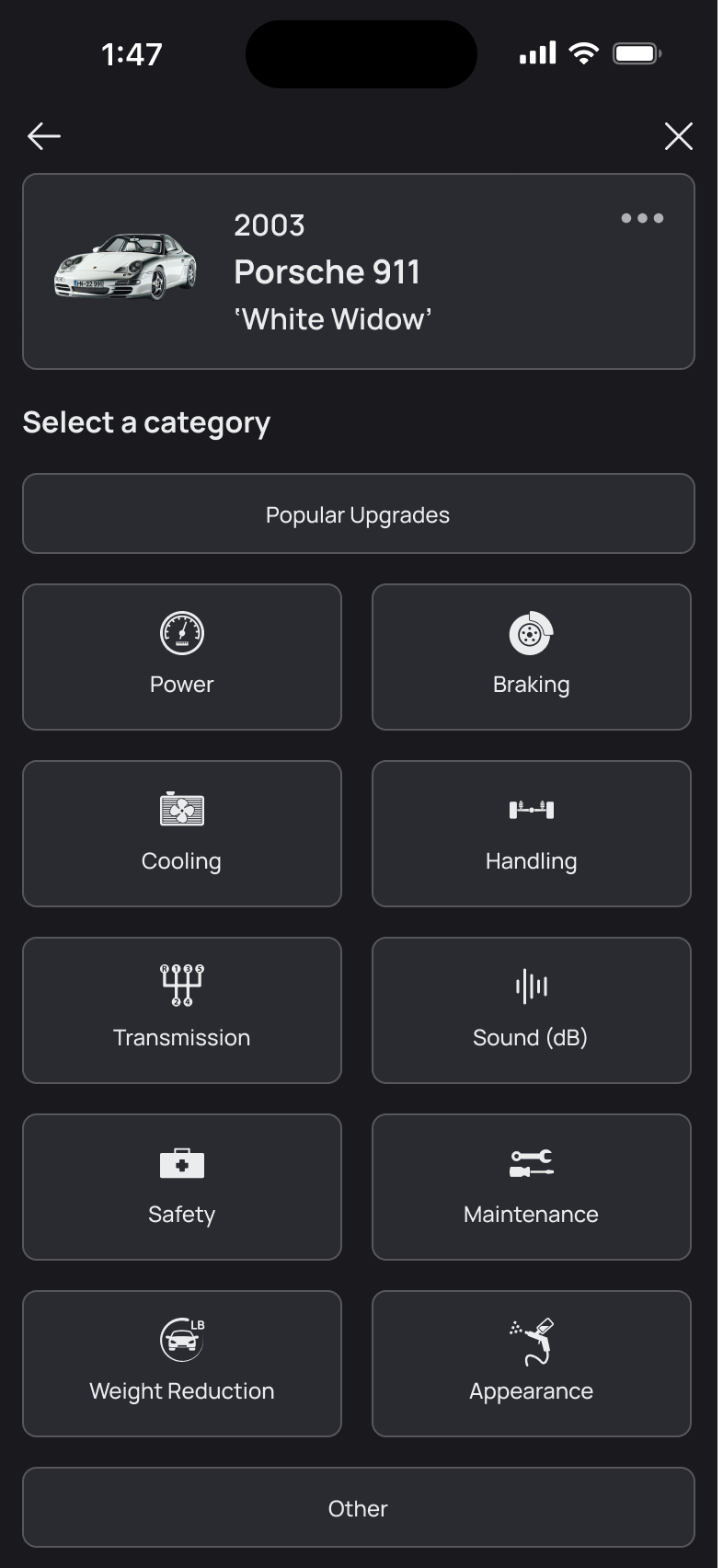This screenshot has width=723, height=1568.
Task: Open the Appearance category
Action: [531, 1364]
